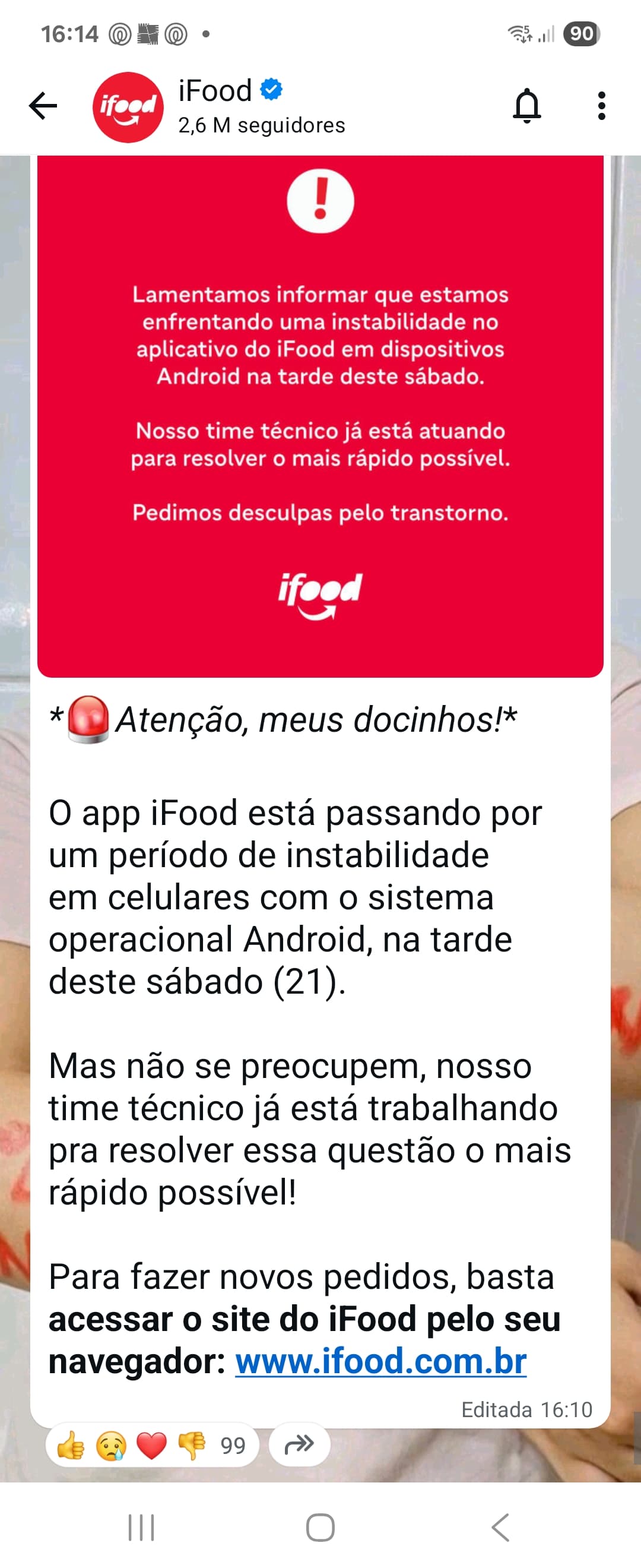The height and width of the screenshot is (1568, 641).
Task: Show the 99 reactions on this post
Action: tap(152, 1445)
